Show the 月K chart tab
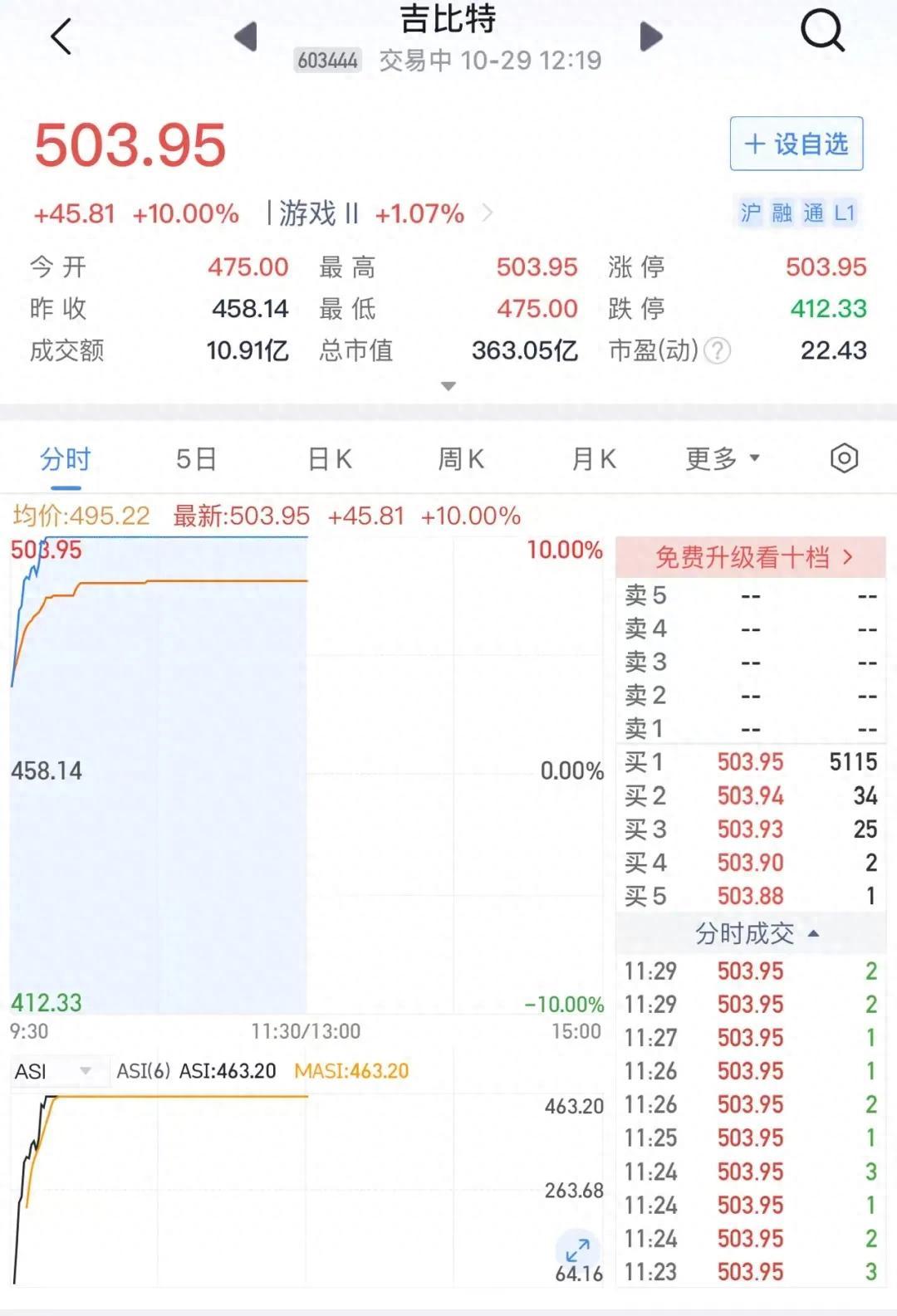Viewport: 897px width, 1316px height. pyautogui.click(x=594, y=459)
